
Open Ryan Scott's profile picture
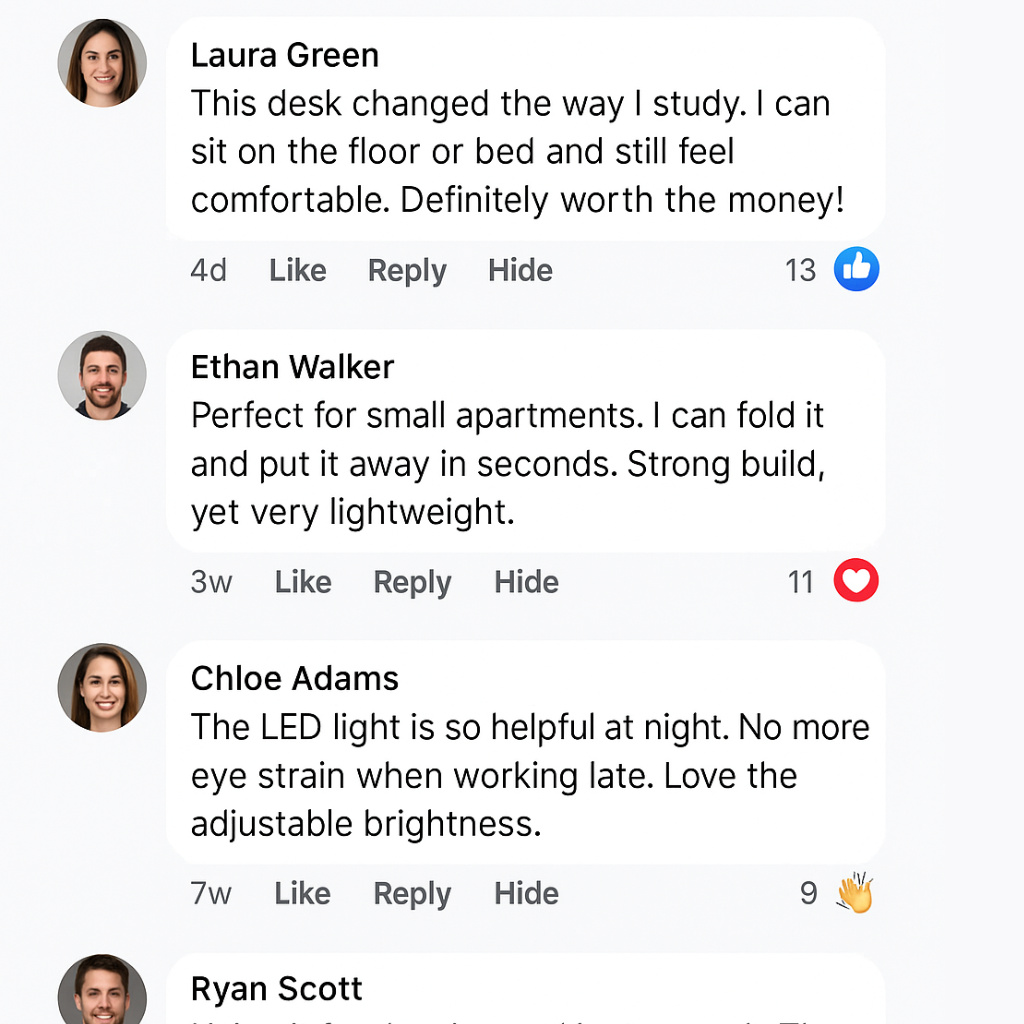pyautogui.click(x=102, y=992)
